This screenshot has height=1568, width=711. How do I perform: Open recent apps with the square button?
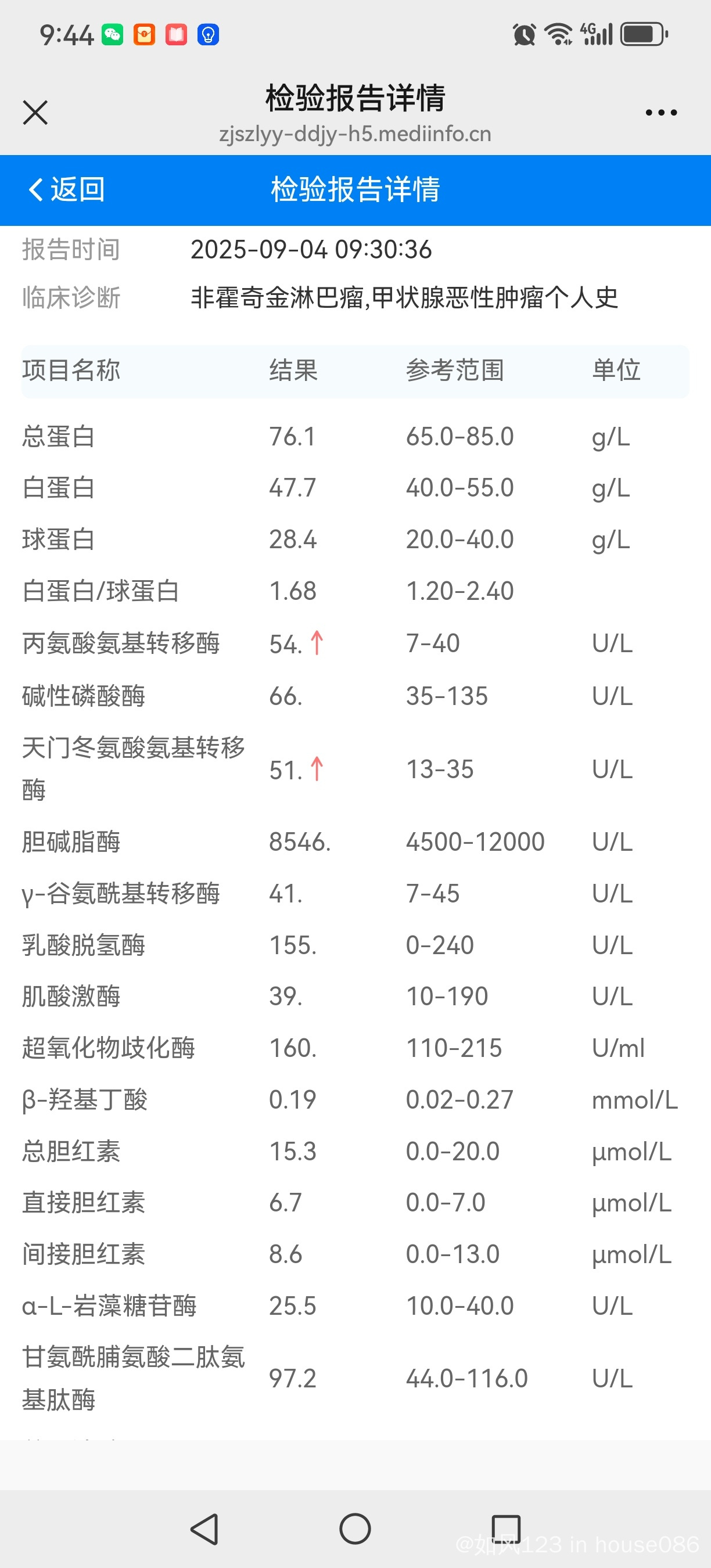pos(505,1529)
